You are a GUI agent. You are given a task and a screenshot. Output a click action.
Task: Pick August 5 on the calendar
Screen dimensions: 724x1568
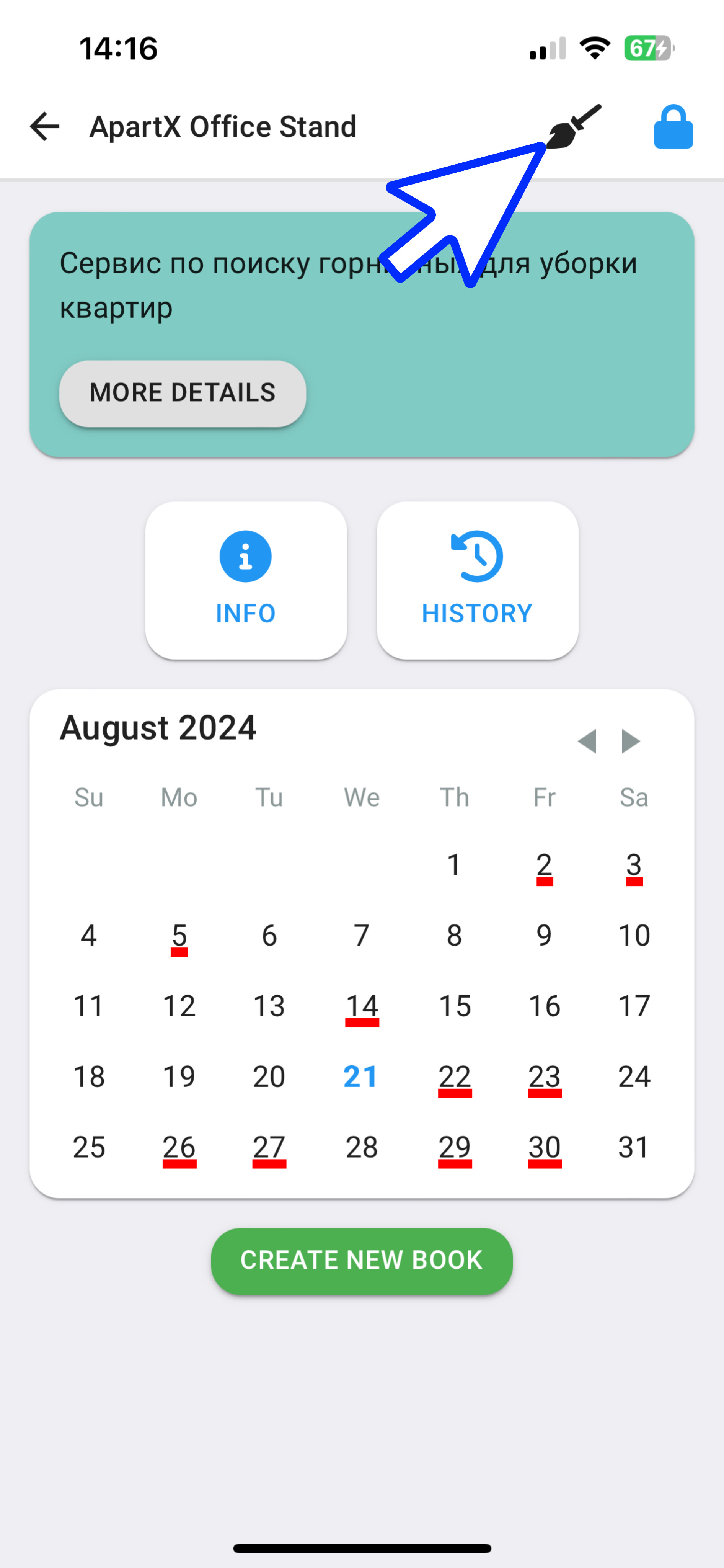[x=179, y=936]
